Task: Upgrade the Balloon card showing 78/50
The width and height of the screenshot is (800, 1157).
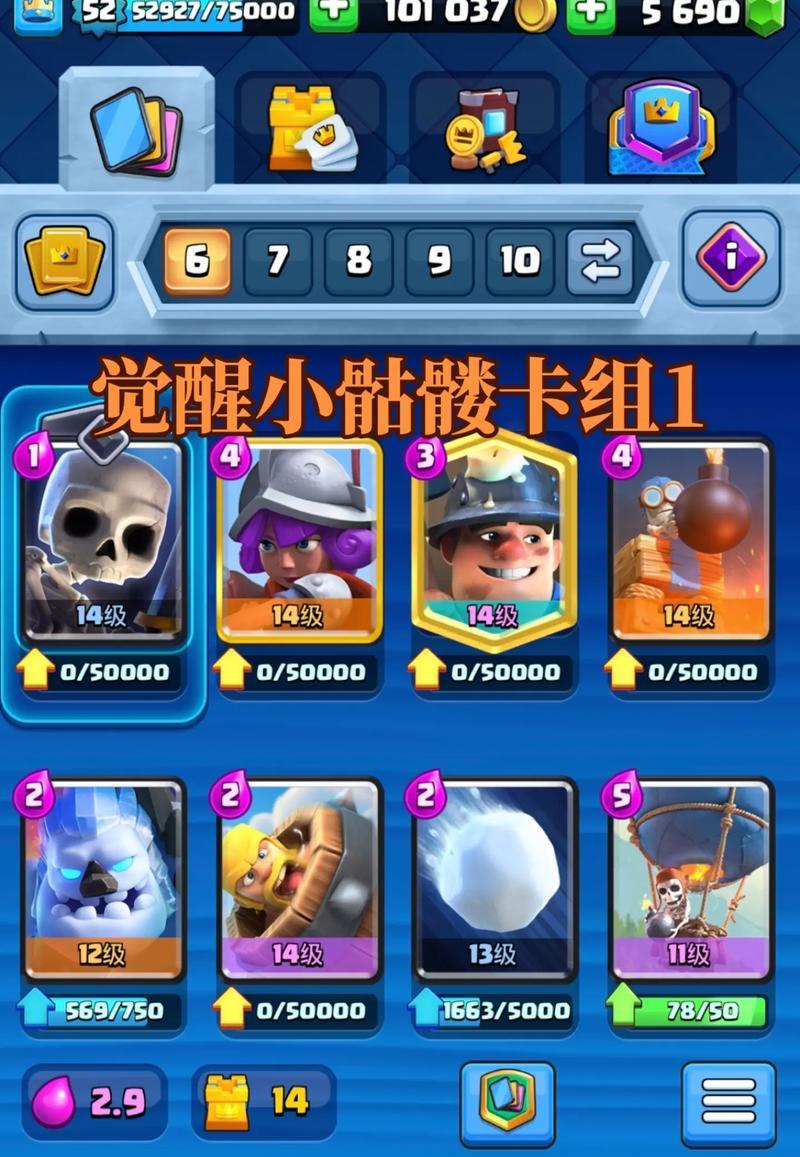Action: (690, 1010)
